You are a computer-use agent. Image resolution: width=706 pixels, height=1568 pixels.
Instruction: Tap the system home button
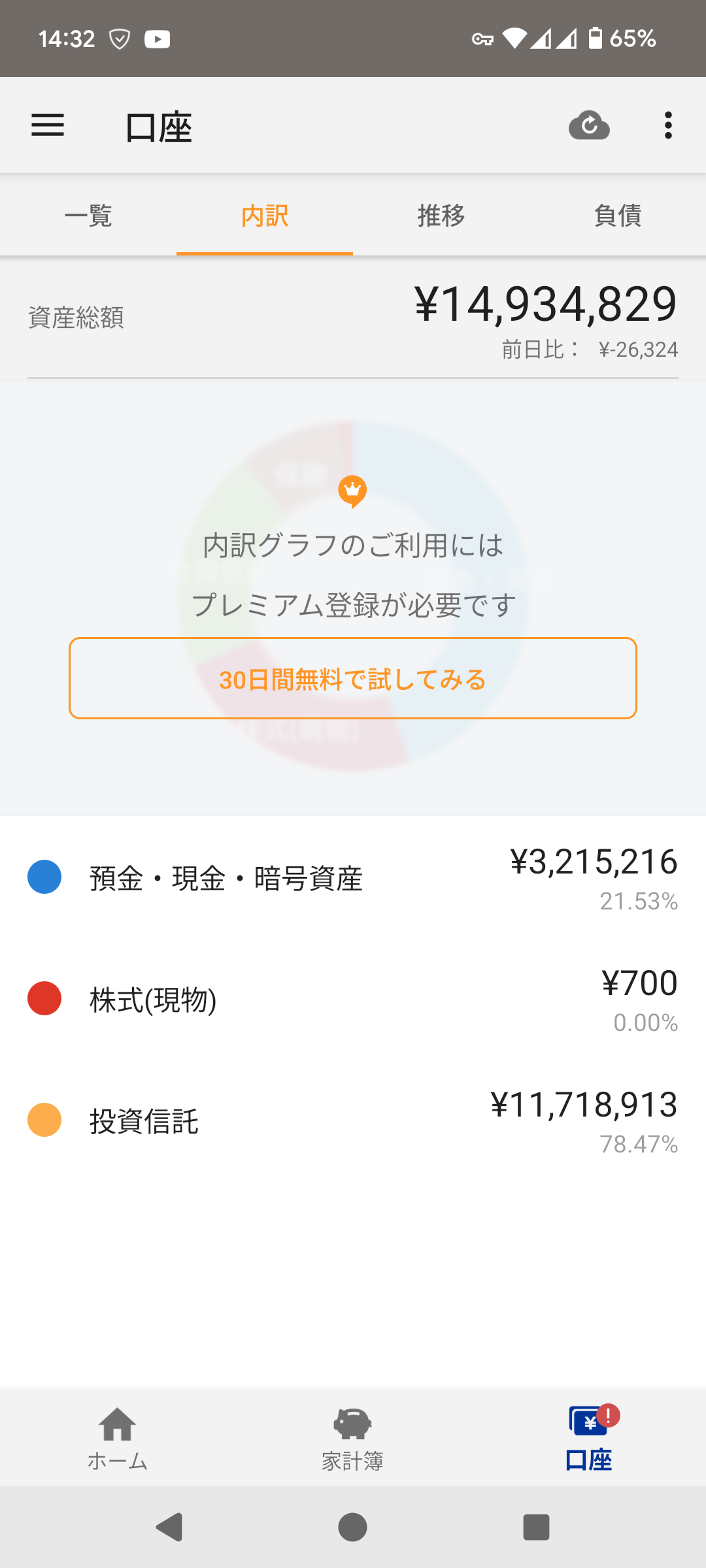click(353, 1527)
